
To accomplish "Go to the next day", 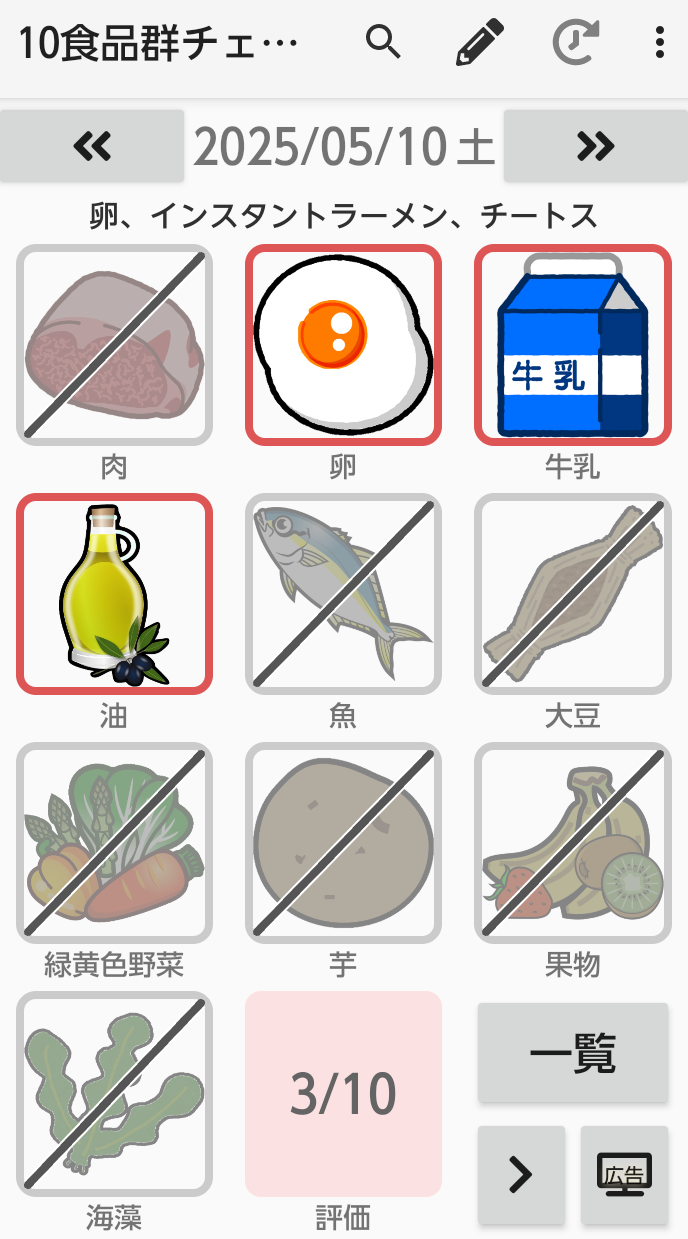I will [595, 147].
